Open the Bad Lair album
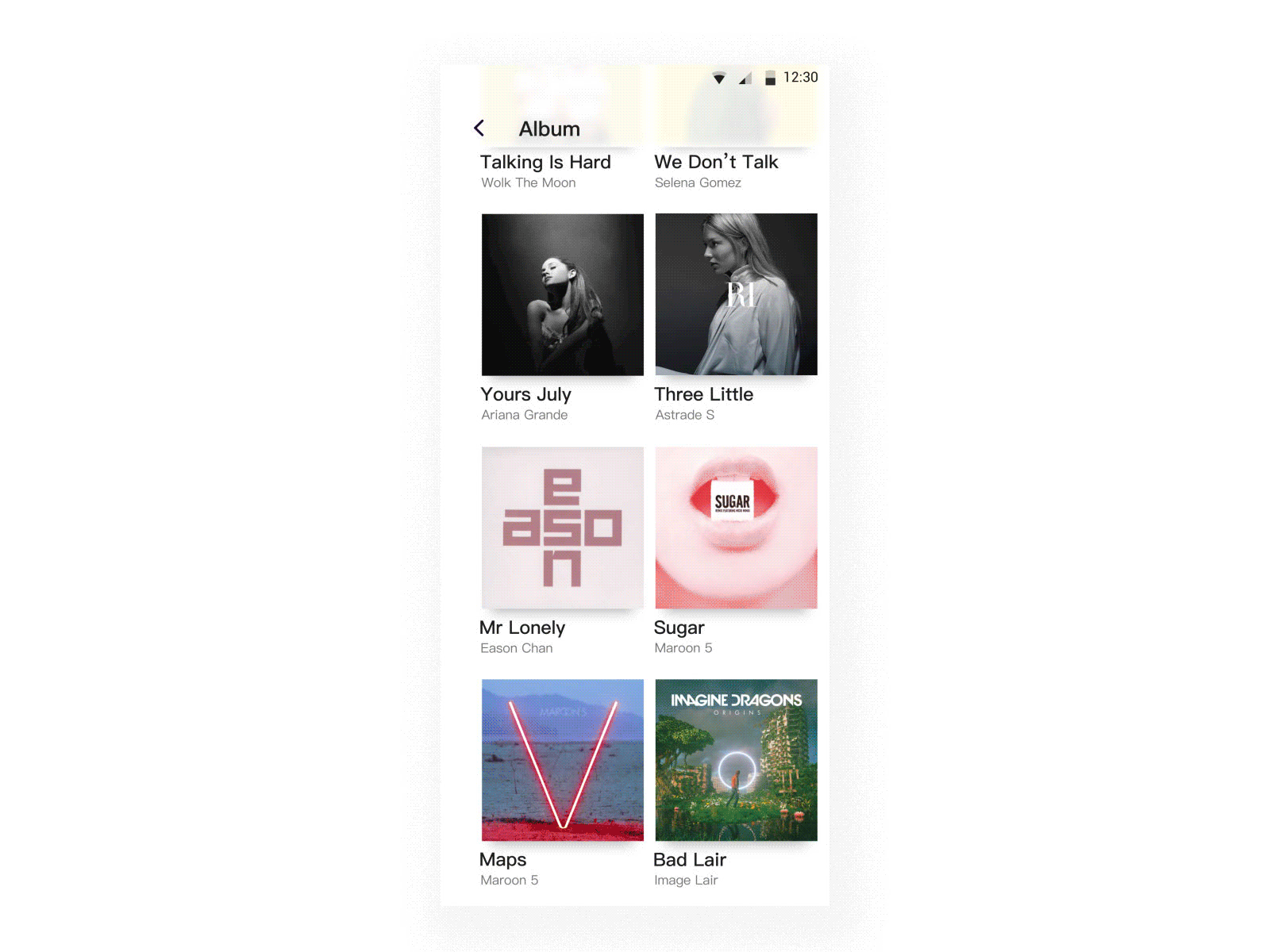The width and height of the screenshot is (1270, 952). point(736,760)
